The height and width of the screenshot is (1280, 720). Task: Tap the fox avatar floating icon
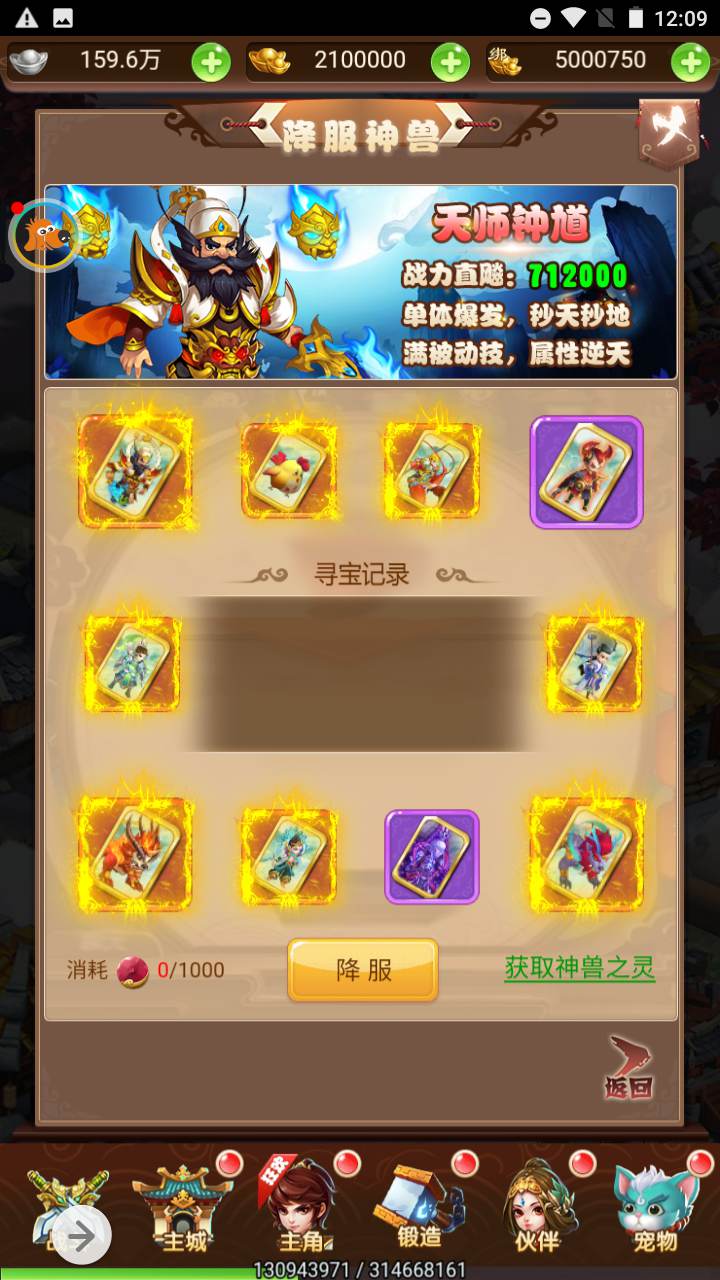click(x=43, y=237)
